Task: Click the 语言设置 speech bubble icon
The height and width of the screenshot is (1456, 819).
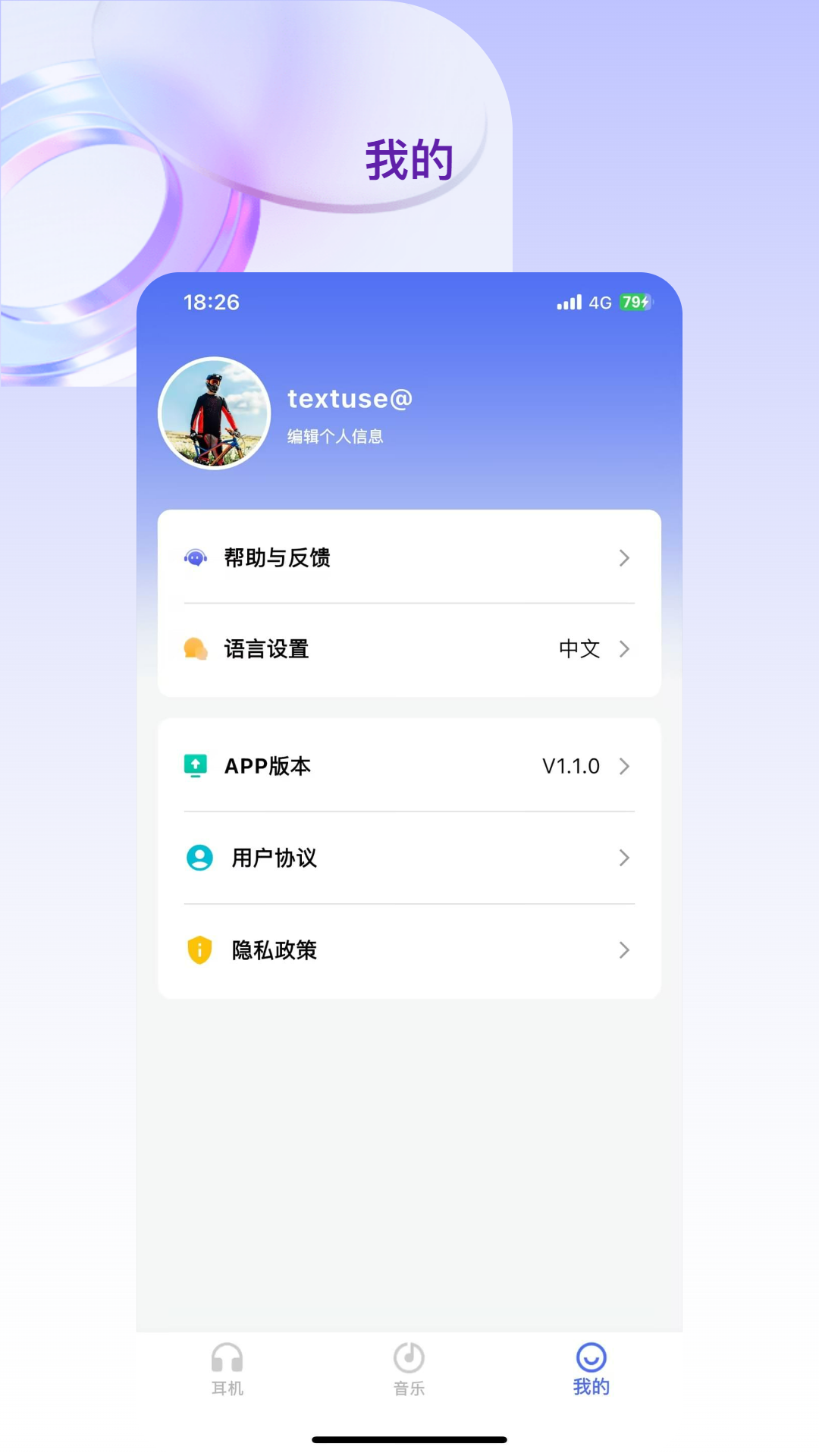Action: 196,649
